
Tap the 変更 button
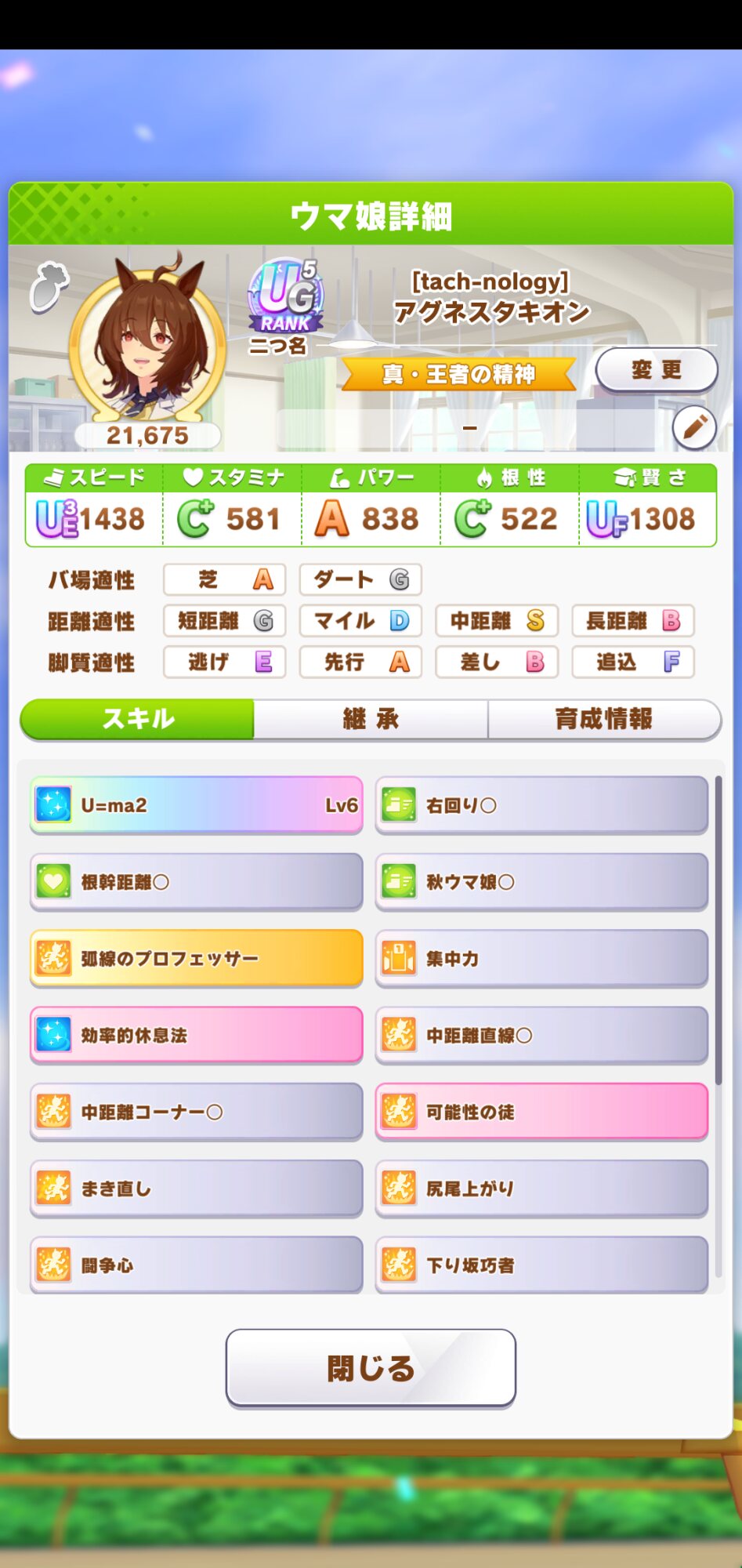(657, 370)
